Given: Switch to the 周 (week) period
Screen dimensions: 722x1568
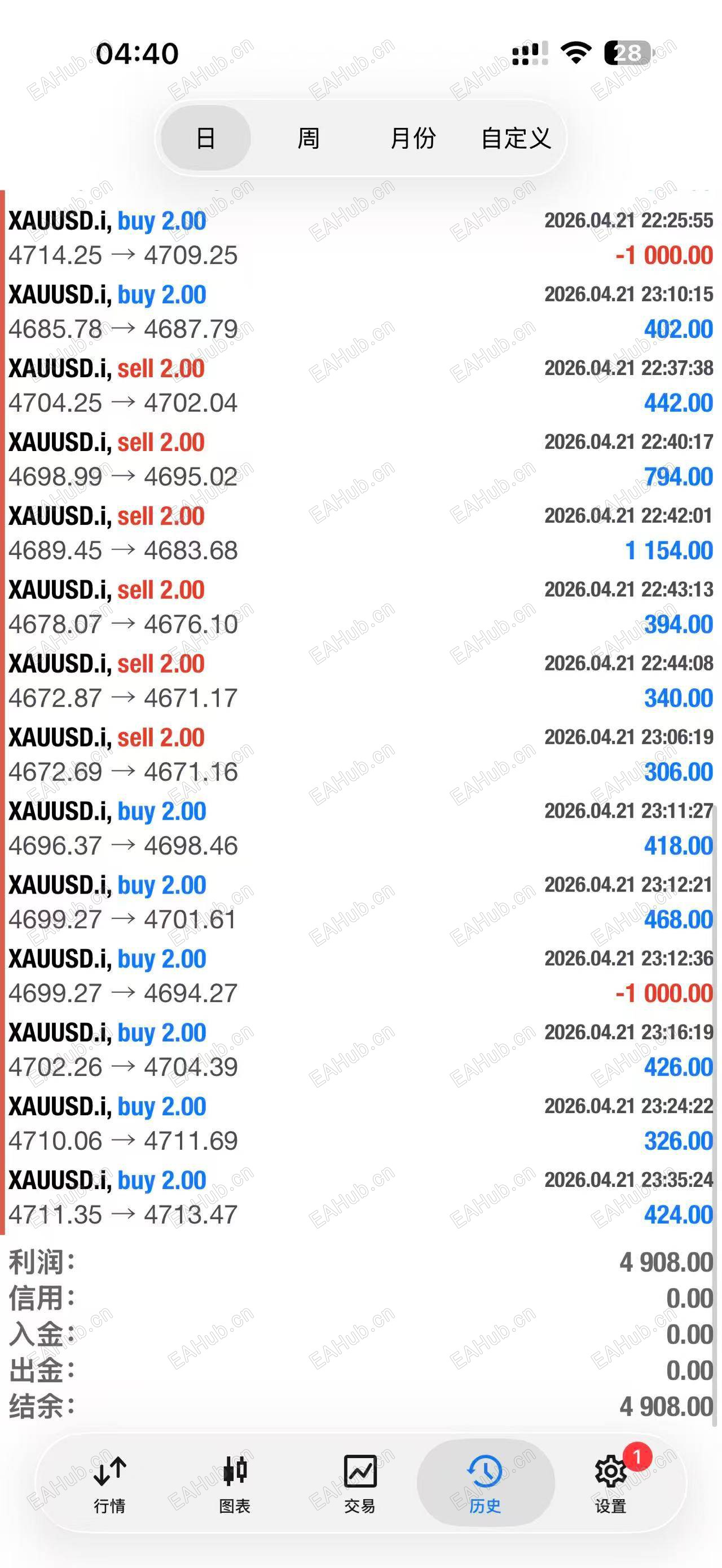Looking at the screenshot, I should 309,138.
